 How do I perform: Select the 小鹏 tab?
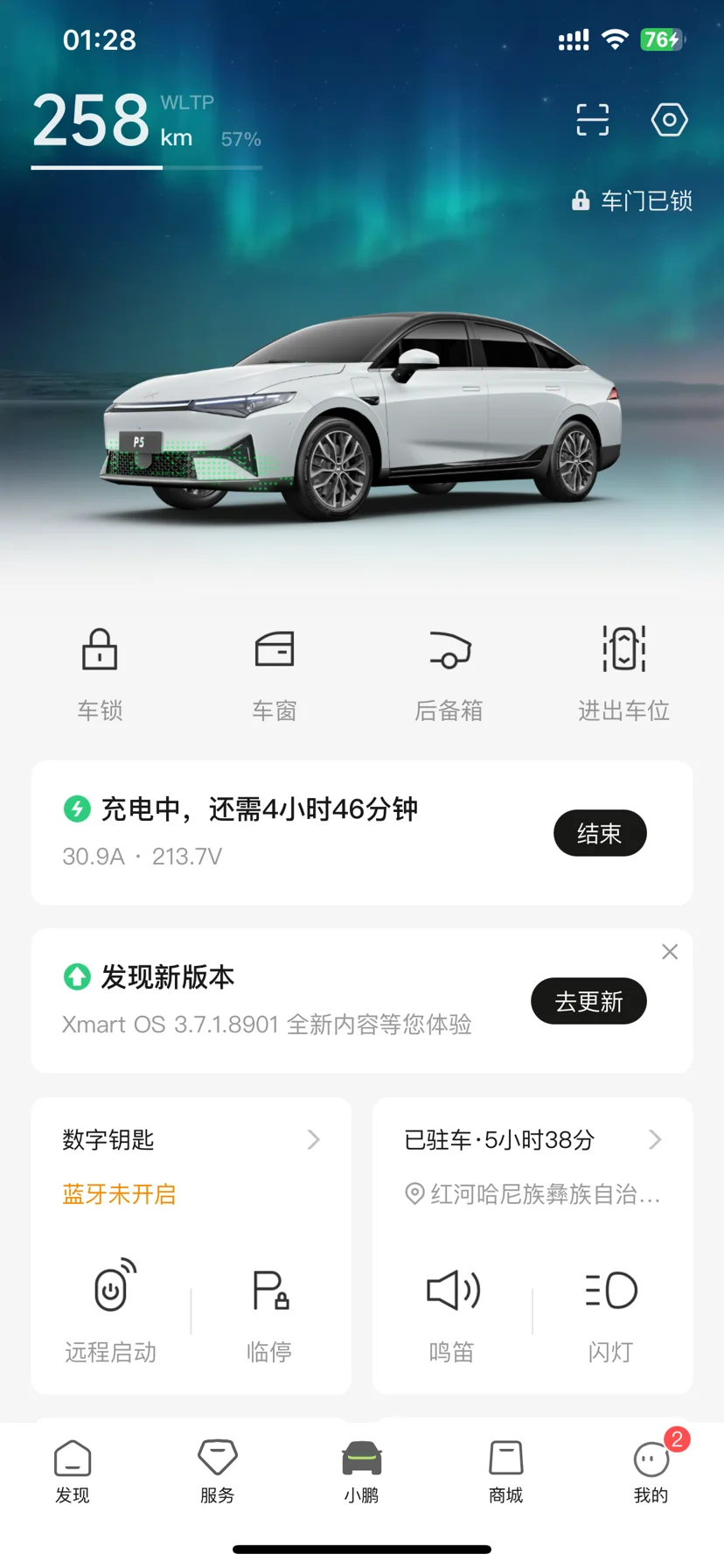coord(362,1472)
